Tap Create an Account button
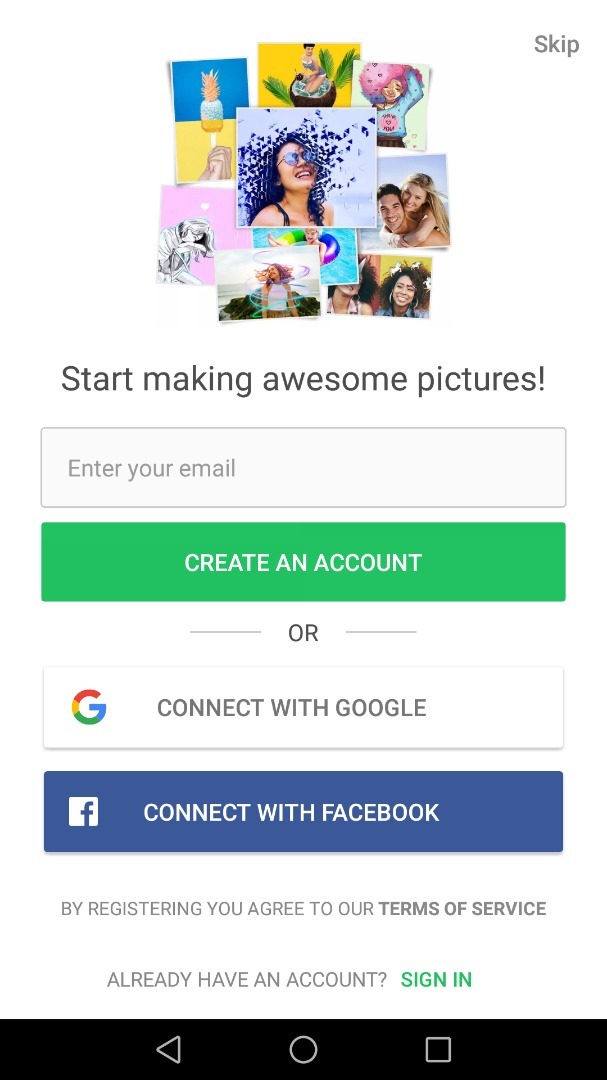Image resolution: width=607 pixels, height=1080 pixels. click(303, 562)
